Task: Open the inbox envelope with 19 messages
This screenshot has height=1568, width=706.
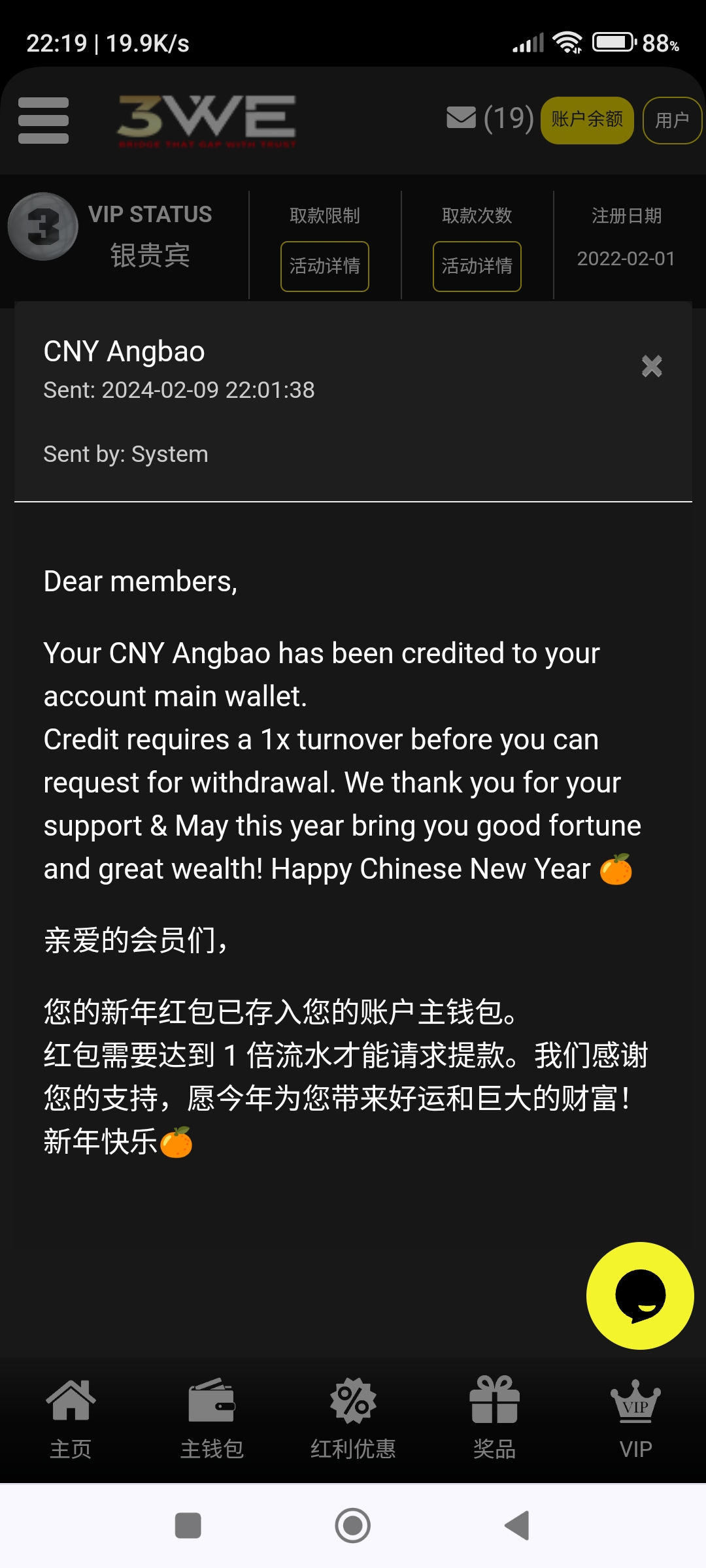Action: [x=489, y=118]
